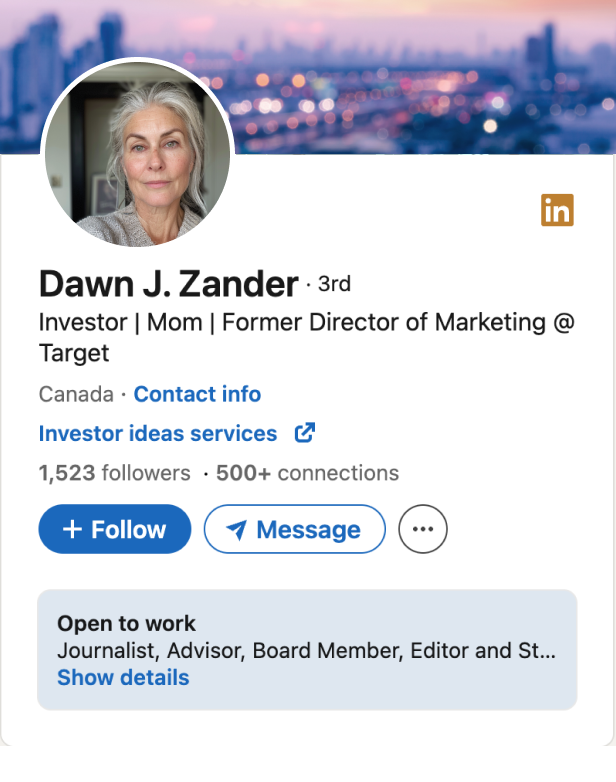Open the 500+ connections list

coord(307,473)
